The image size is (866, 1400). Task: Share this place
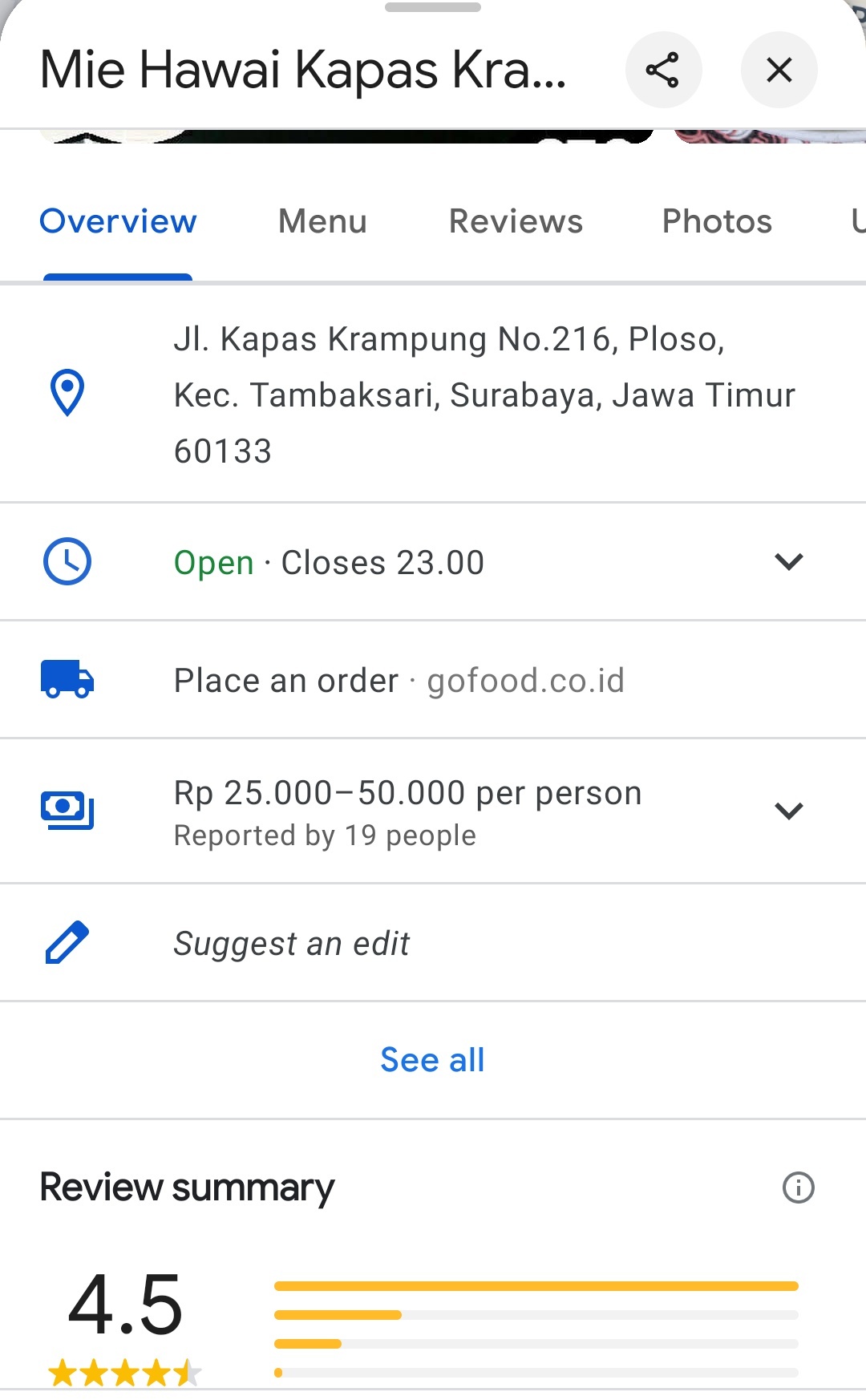pos(663,70)
